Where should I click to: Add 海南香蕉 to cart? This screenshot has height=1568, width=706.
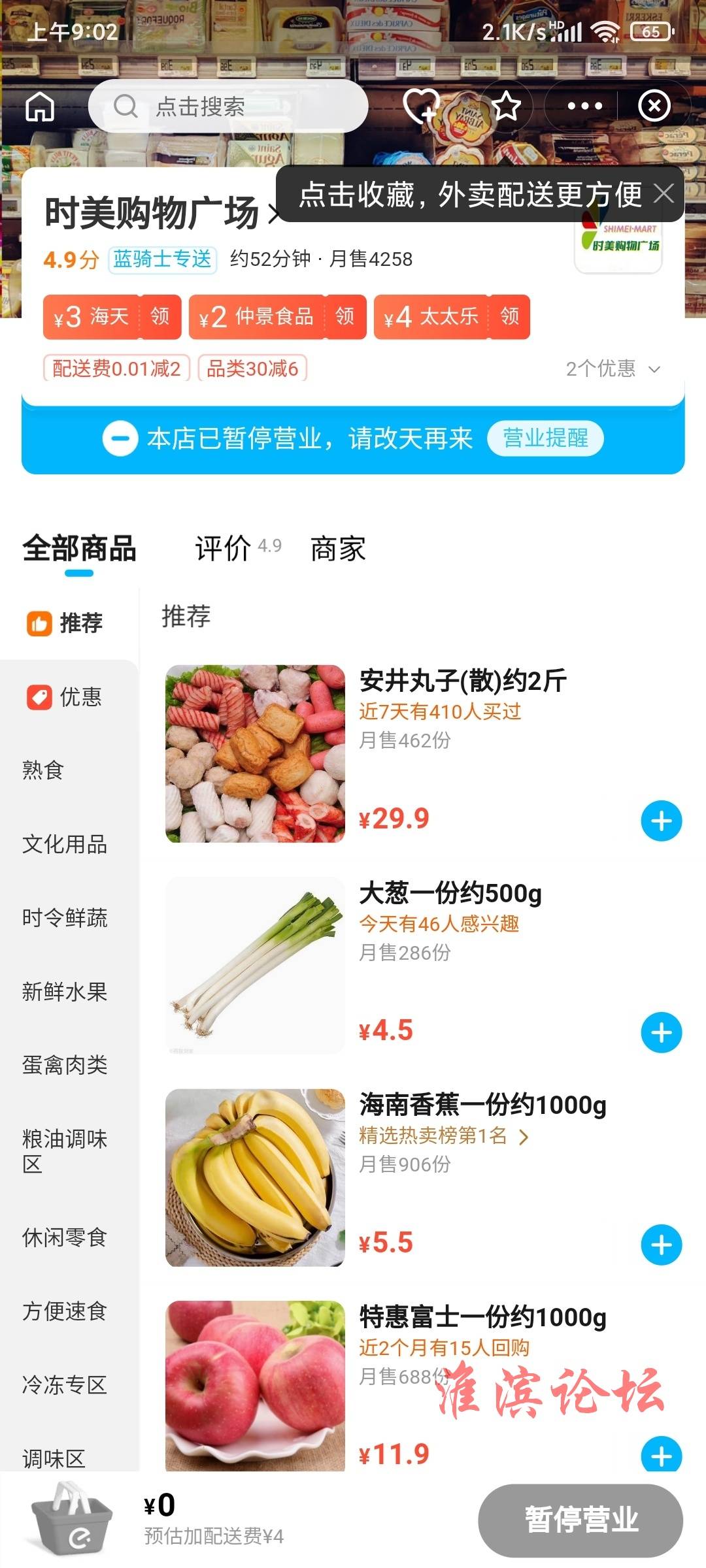[x=661, y=1245]
